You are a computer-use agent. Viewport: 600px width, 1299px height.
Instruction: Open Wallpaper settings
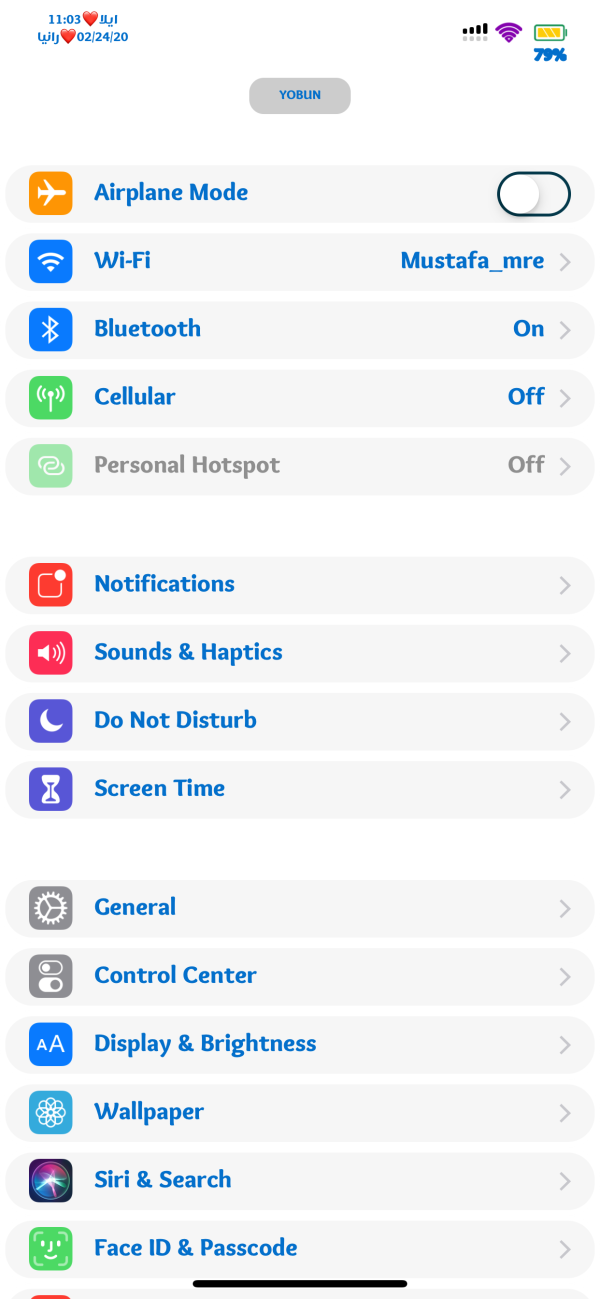click(300, 1112)
